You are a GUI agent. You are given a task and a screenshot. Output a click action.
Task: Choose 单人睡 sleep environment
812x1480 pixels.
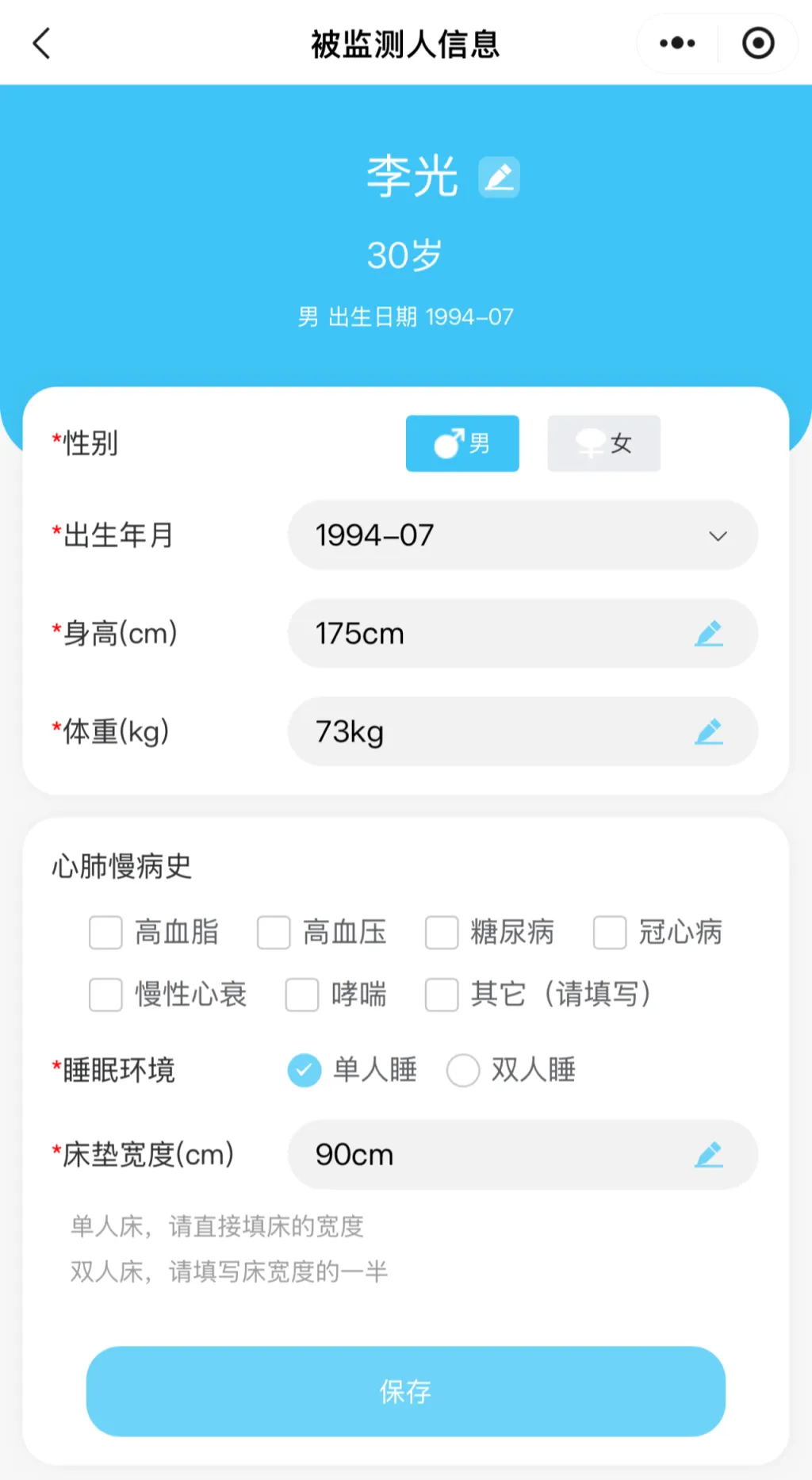304,1071
